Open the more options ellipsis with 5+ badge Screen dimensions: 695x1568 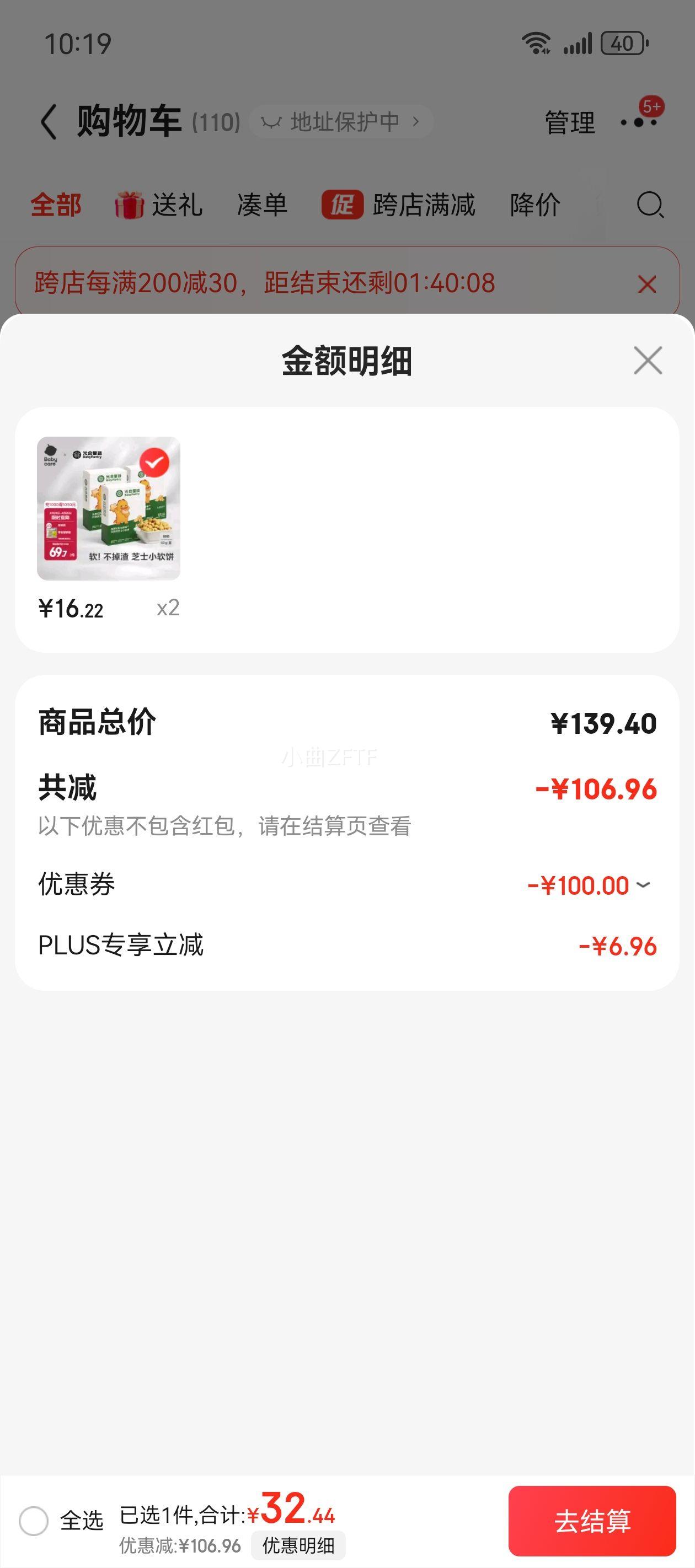point(640,121)
